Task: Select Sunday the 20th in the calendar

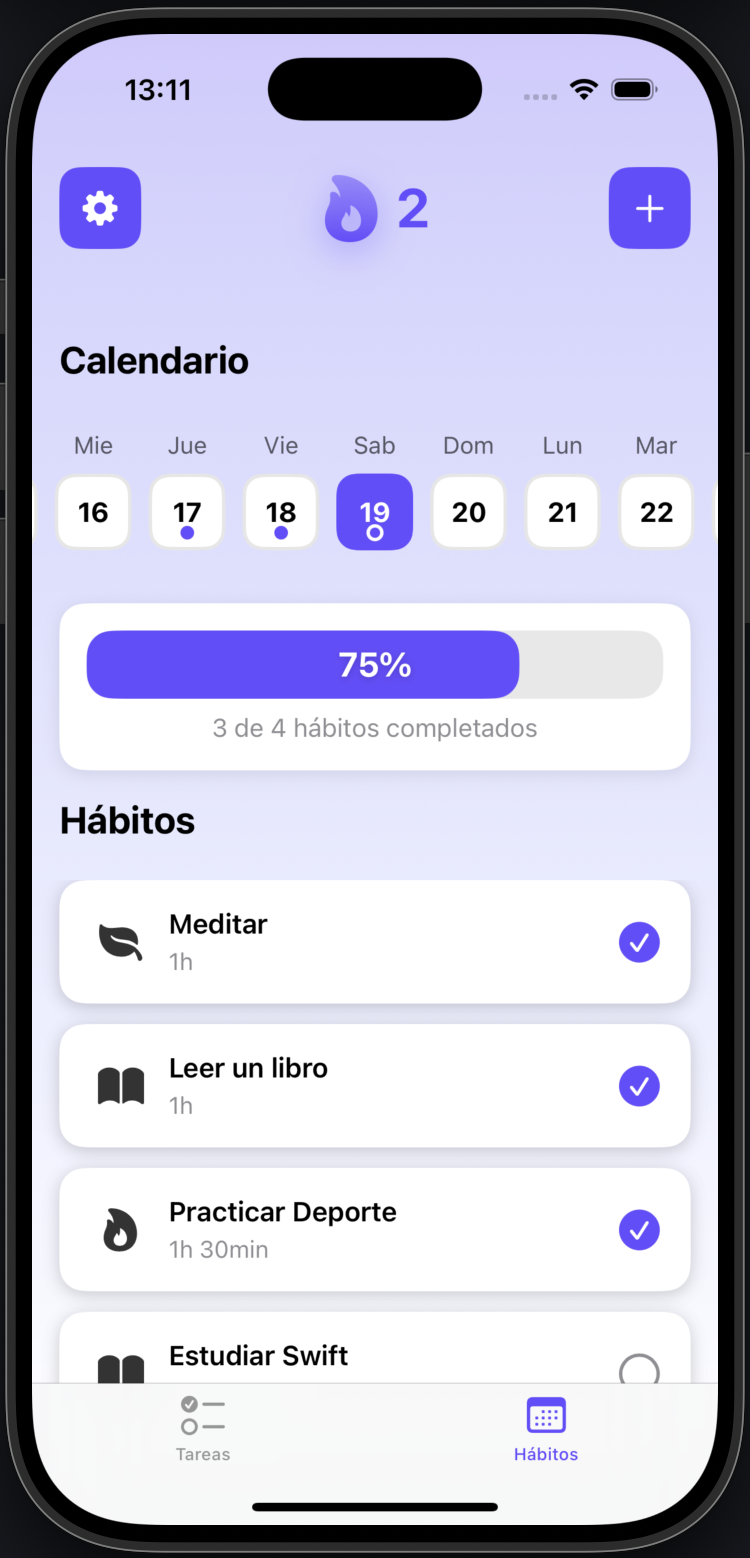Action: 468,512
